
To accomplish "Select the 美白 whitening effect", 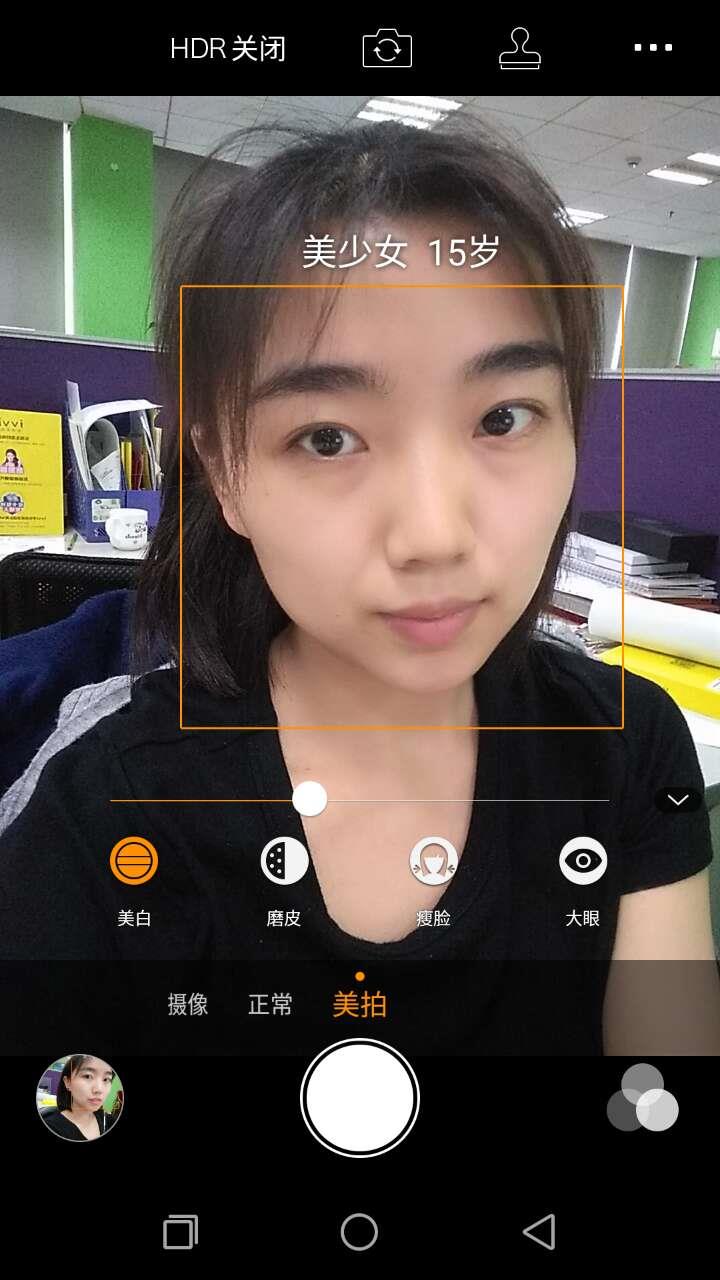I will pyautogui.click(x=134, y=862).
